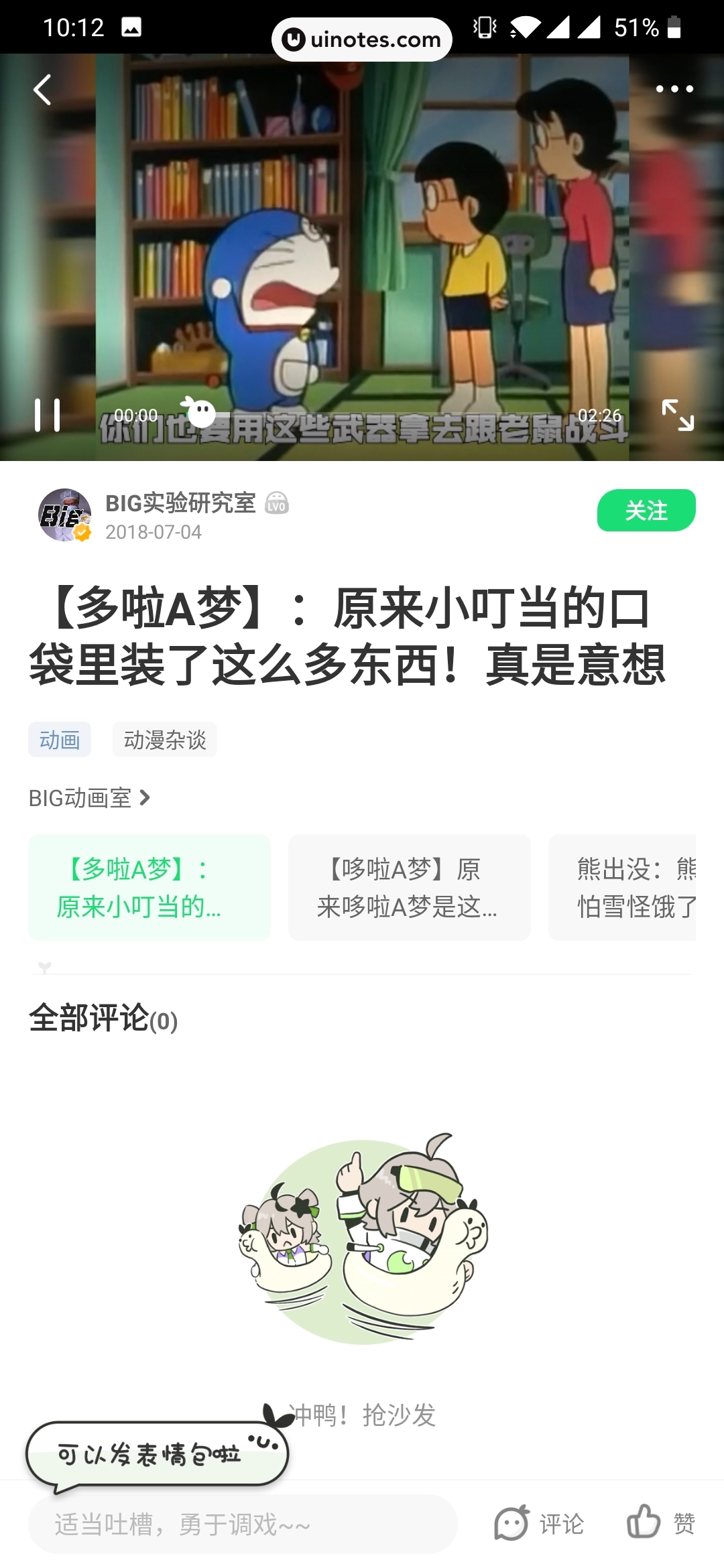Tap the video progress slider handle

click(x=200, y=413)
